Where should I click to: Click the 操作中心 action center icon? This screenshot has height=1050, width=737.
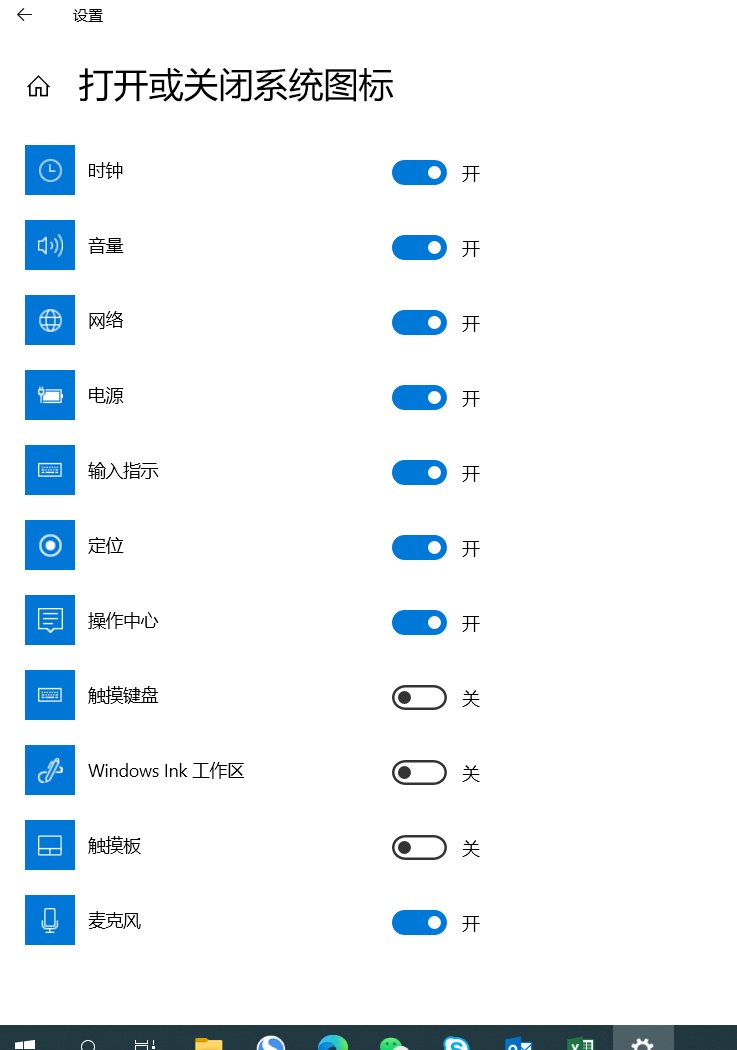50,620
